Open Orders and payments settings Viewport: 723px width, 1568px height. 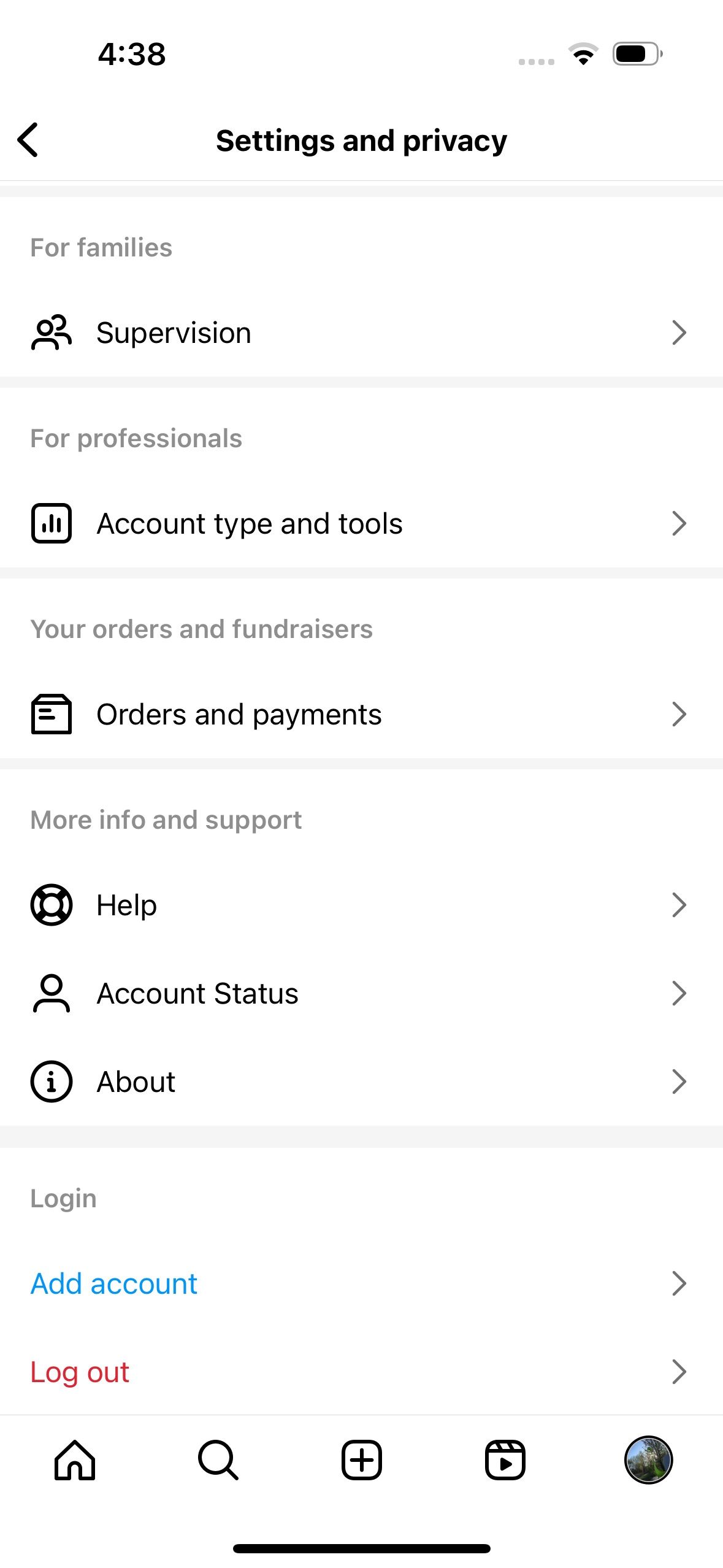pyautogui.click(x=239, y=713)
